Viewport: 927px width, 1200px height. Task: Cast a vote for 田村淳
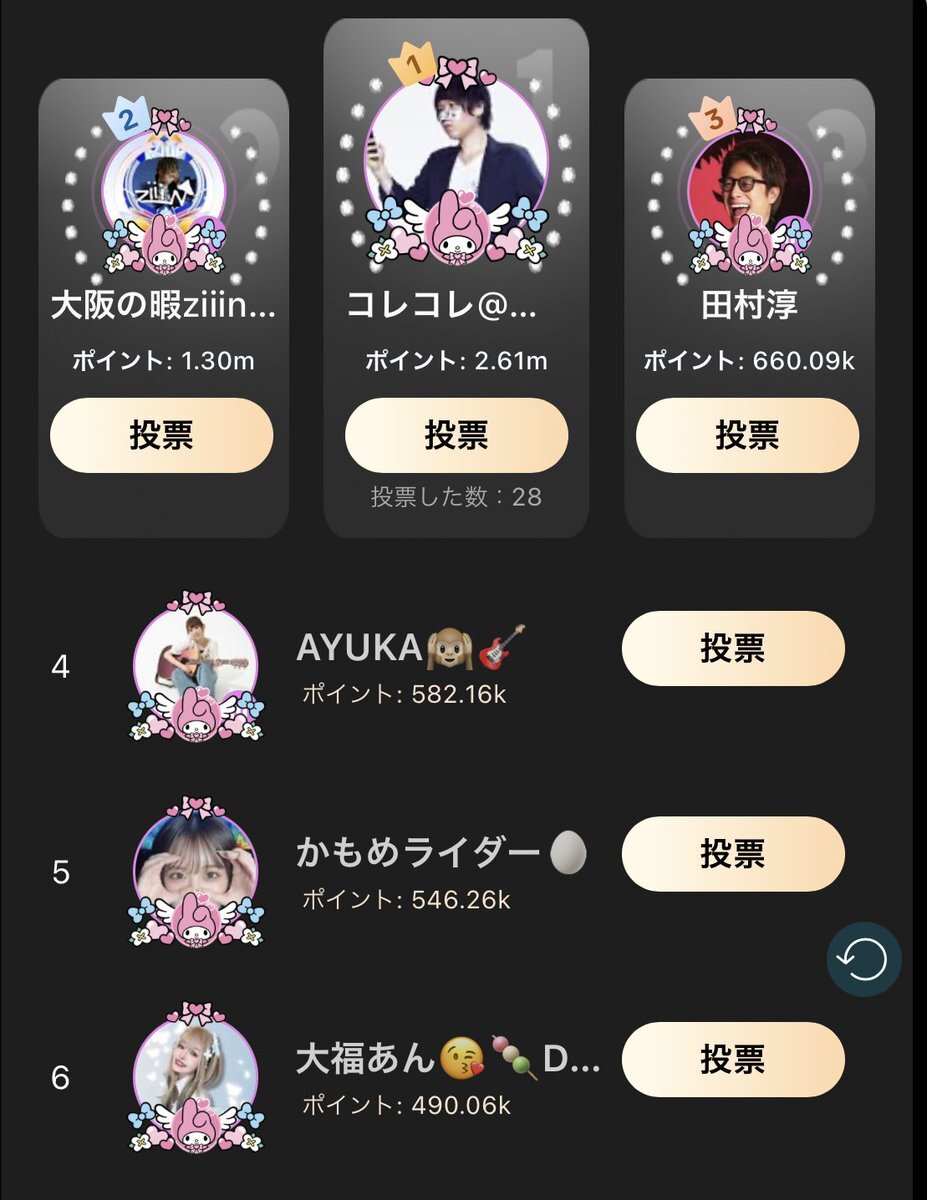click(747, 435)
